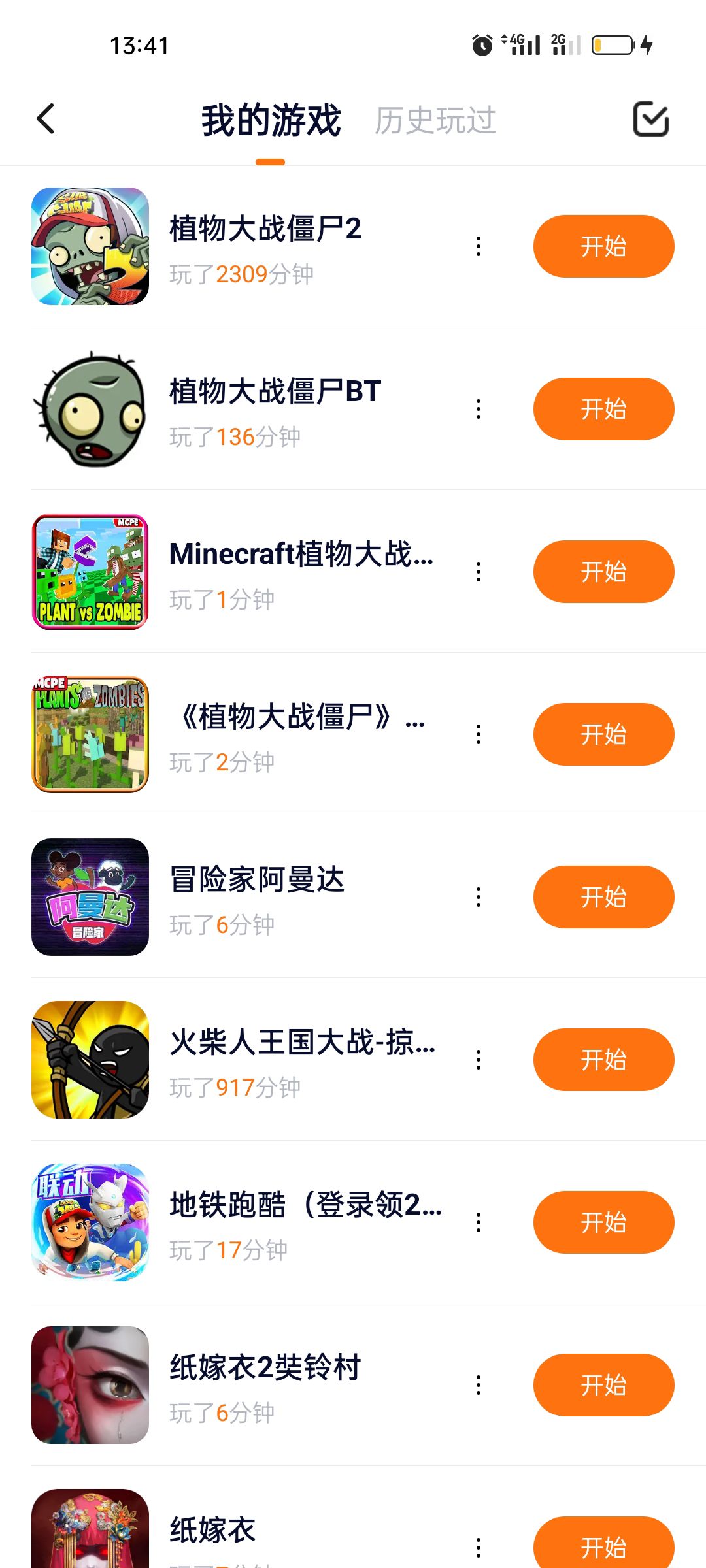Open the 植物大战僵尸2 game icon
This screenshot has height=1568, width=706.
[90, 246]
